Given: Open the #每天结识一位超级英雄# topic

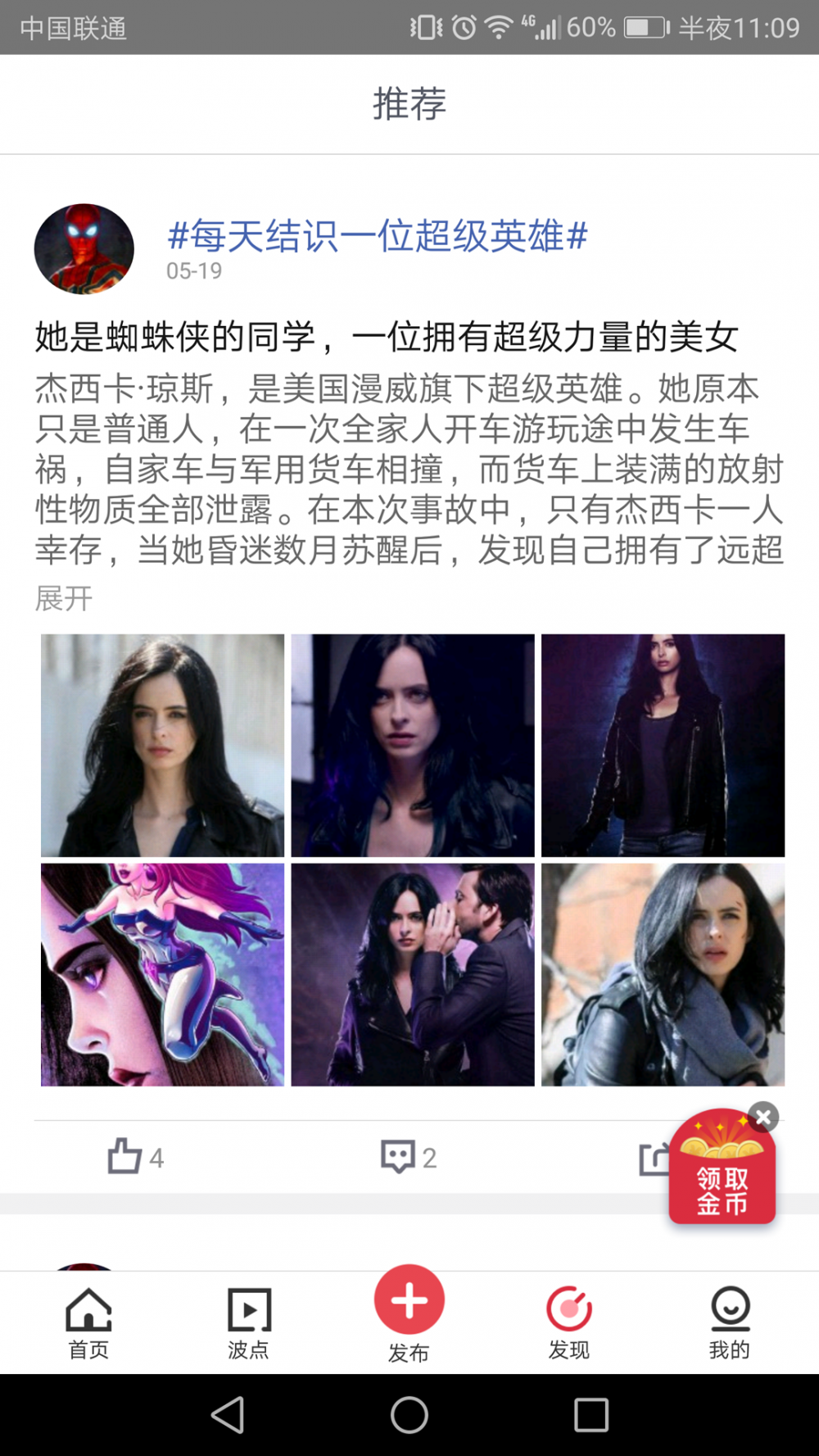Looking at the screenshot, I should pyautogui.click(x=378, y=236).
